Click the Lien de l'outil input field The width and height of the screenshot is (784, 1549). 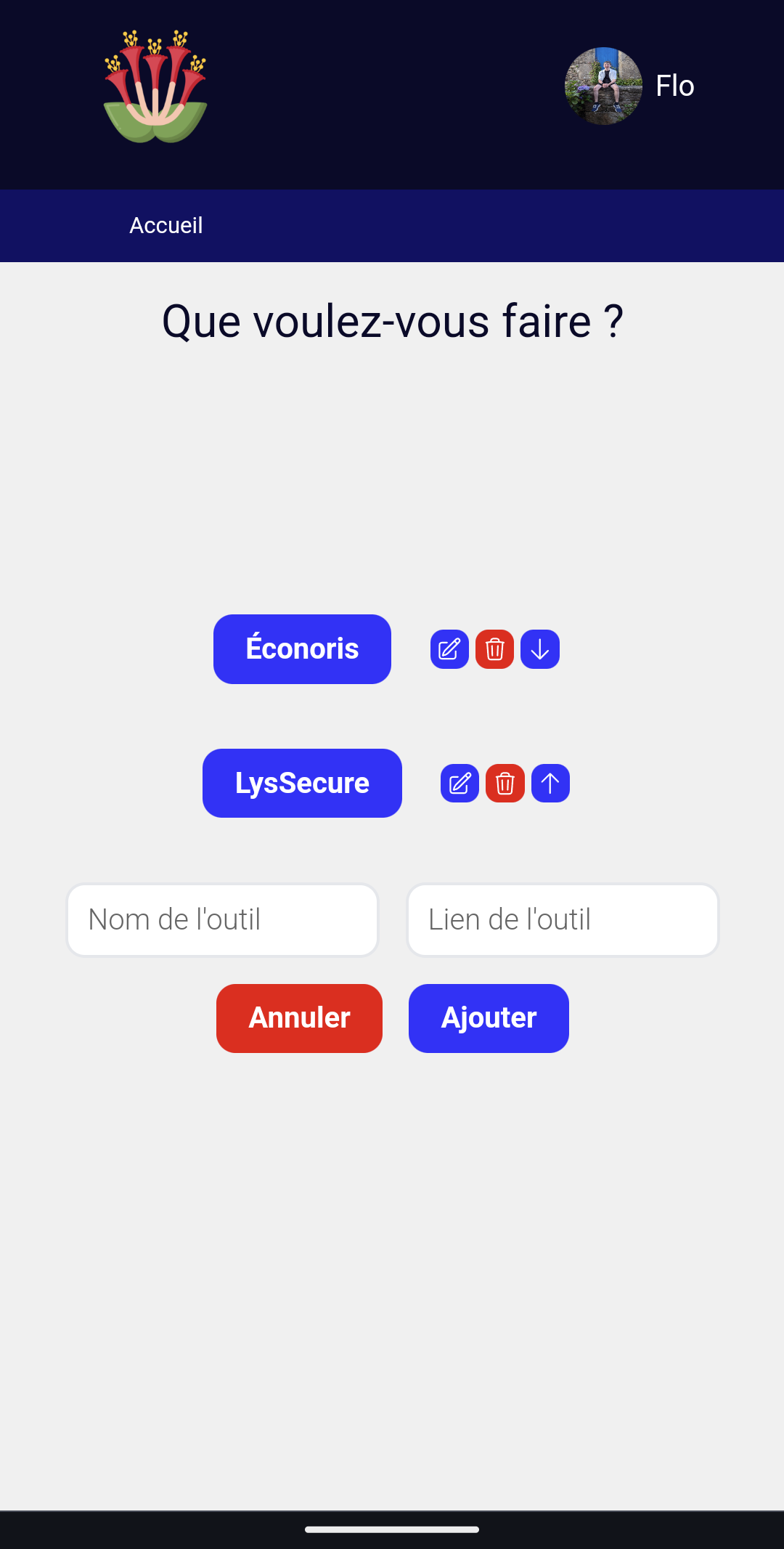pos(563,919)
